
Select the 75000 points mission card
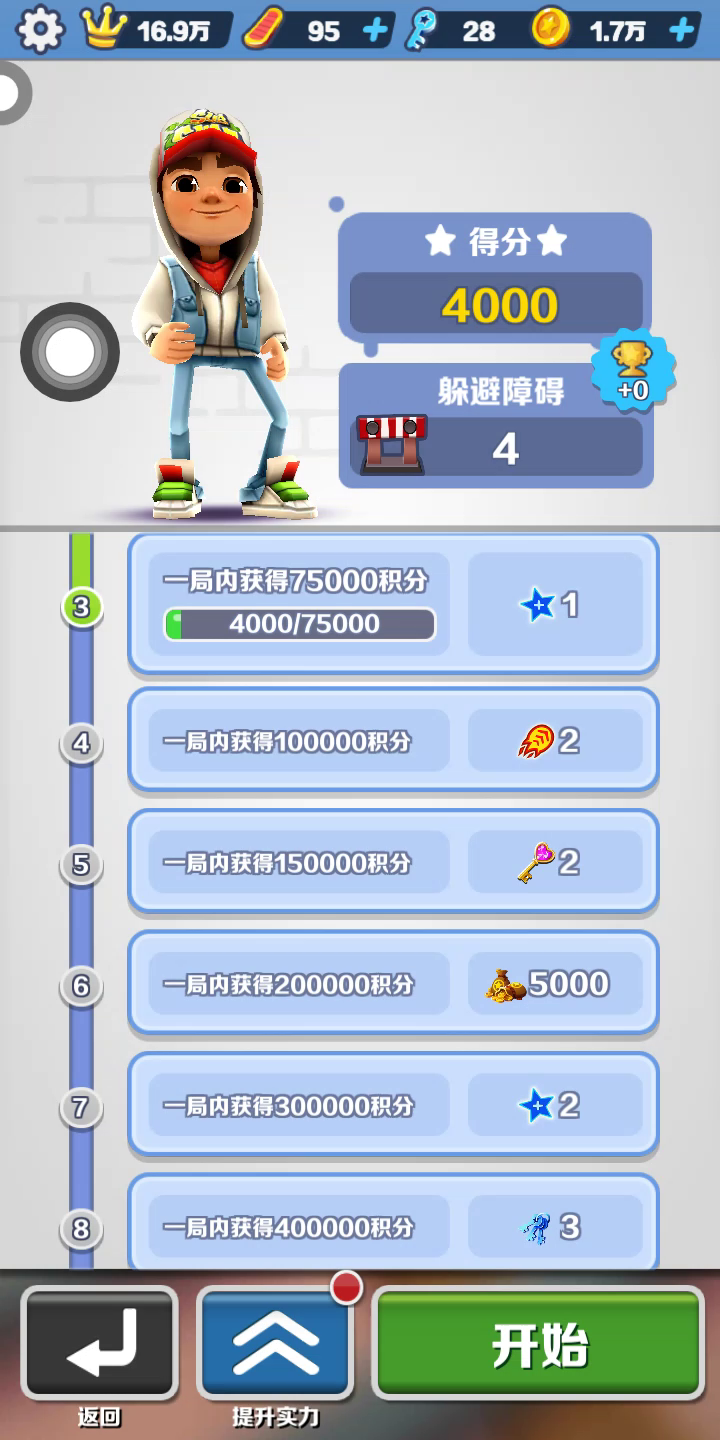393,604
